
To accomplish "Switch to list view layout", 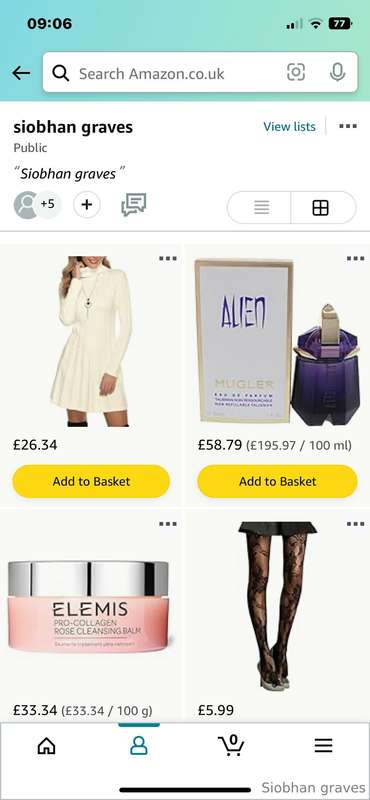I will tap(261, 207).
